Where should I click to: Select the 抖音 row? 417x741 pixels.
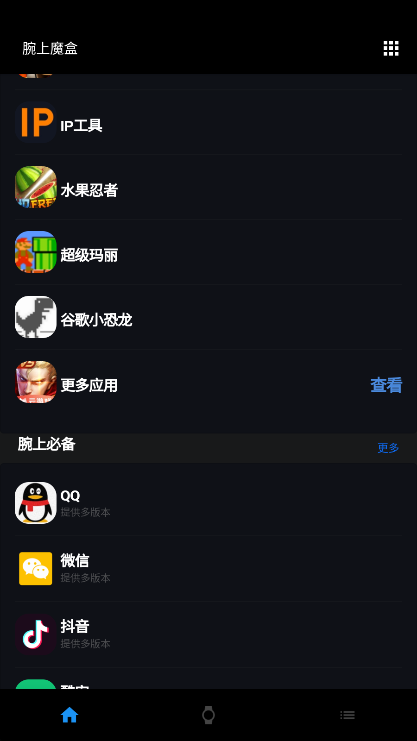208,634
